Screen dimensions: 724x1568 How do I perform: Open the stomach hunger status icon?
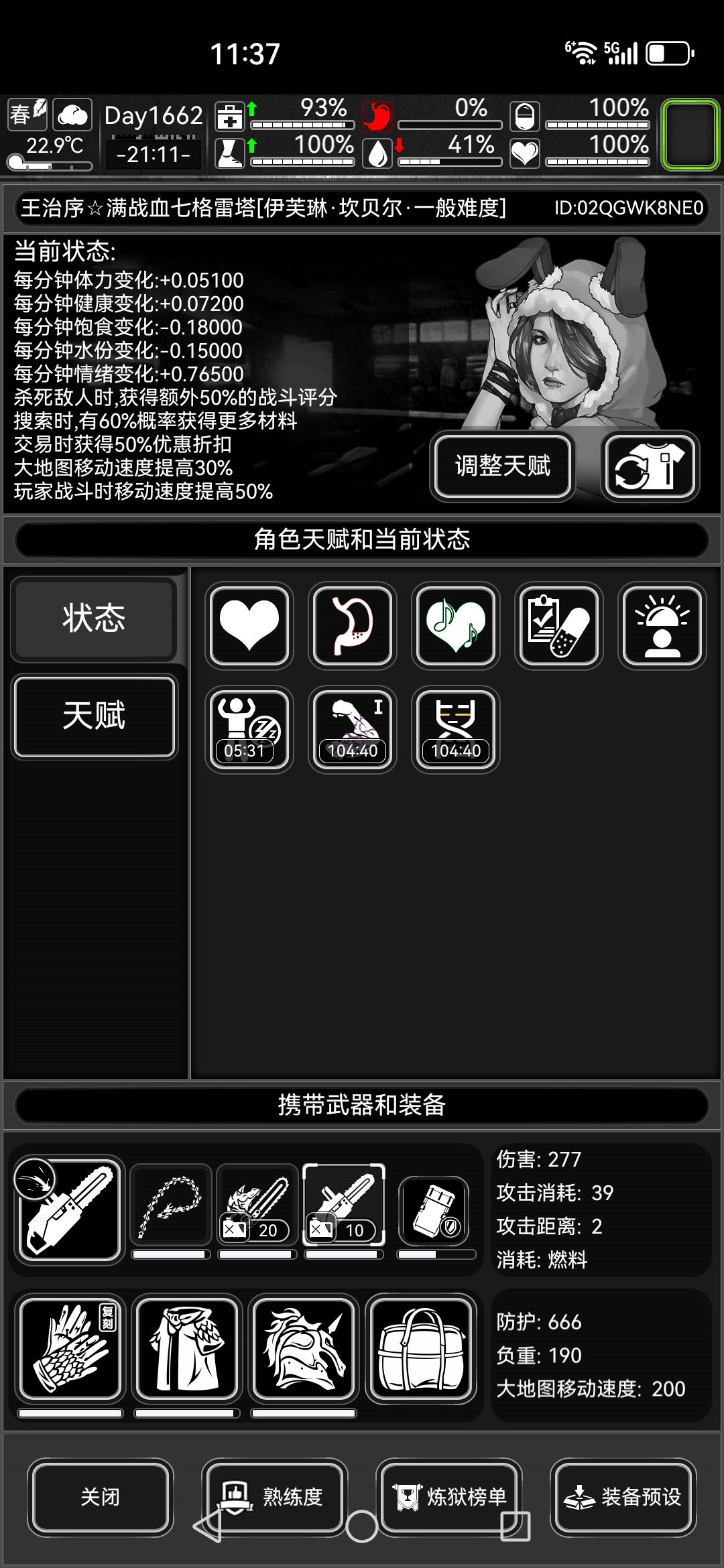click(351, 625)
